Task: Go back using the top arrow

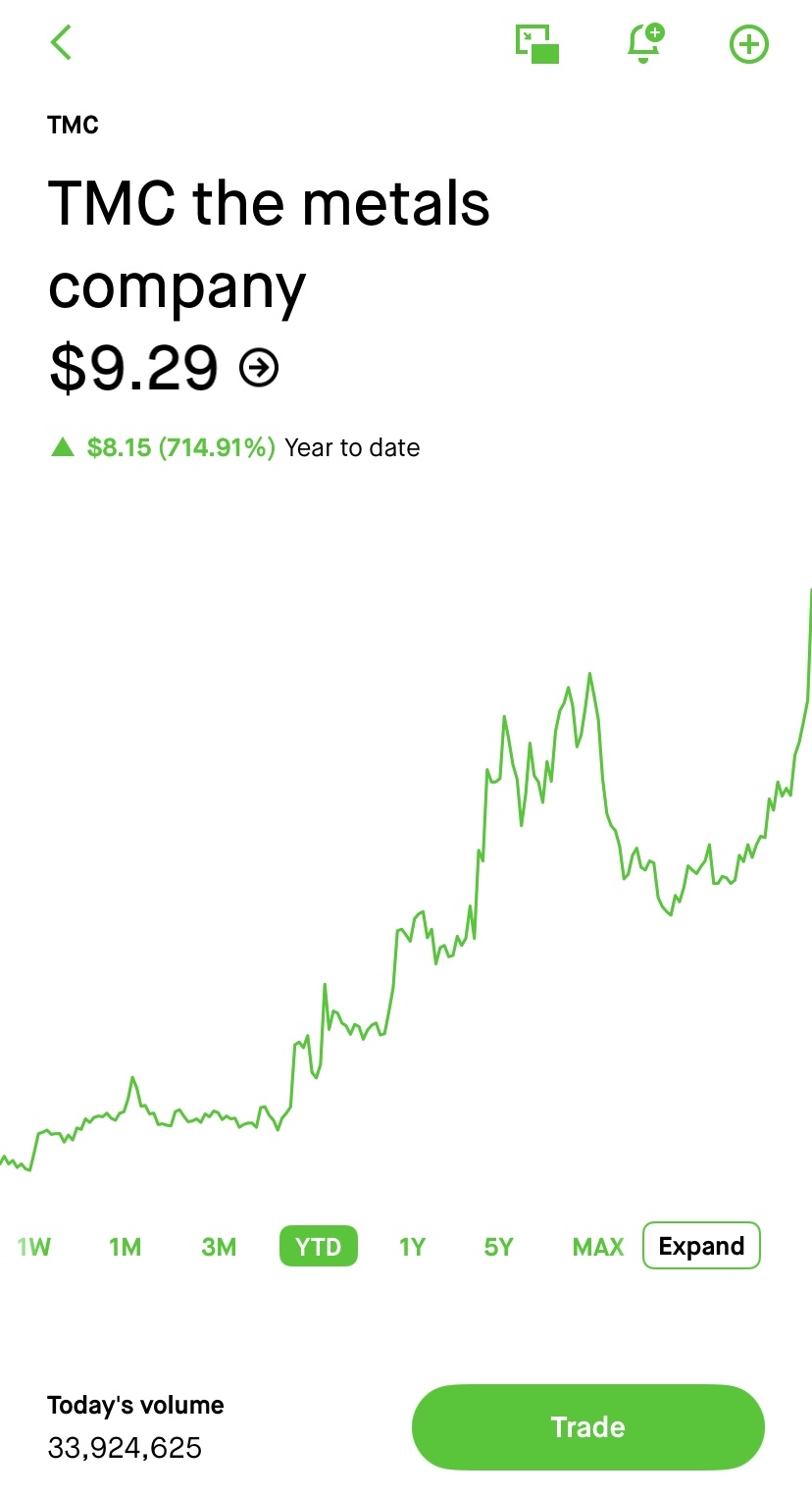Action: click(61, 43)
